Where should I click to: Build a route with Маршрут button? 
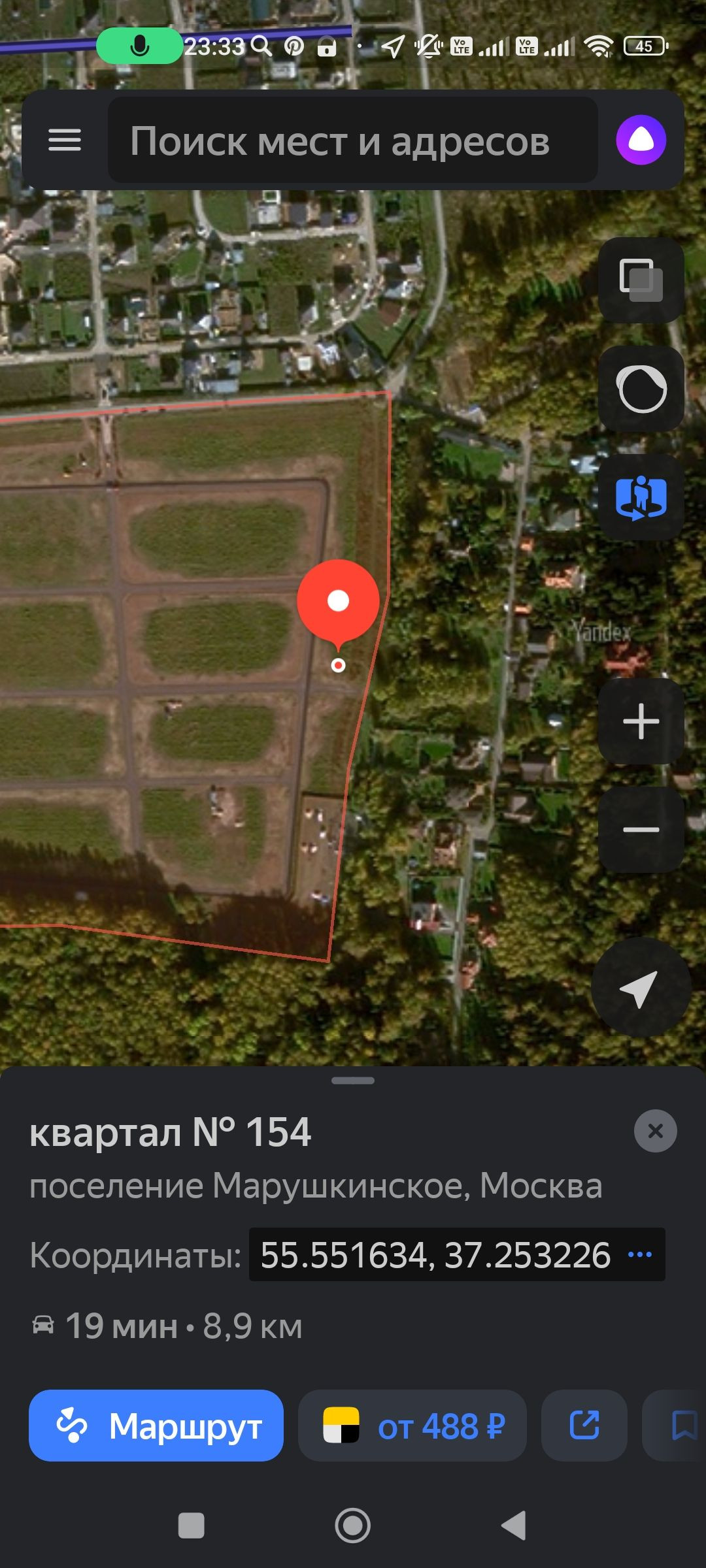click(x=156, y=1426)
